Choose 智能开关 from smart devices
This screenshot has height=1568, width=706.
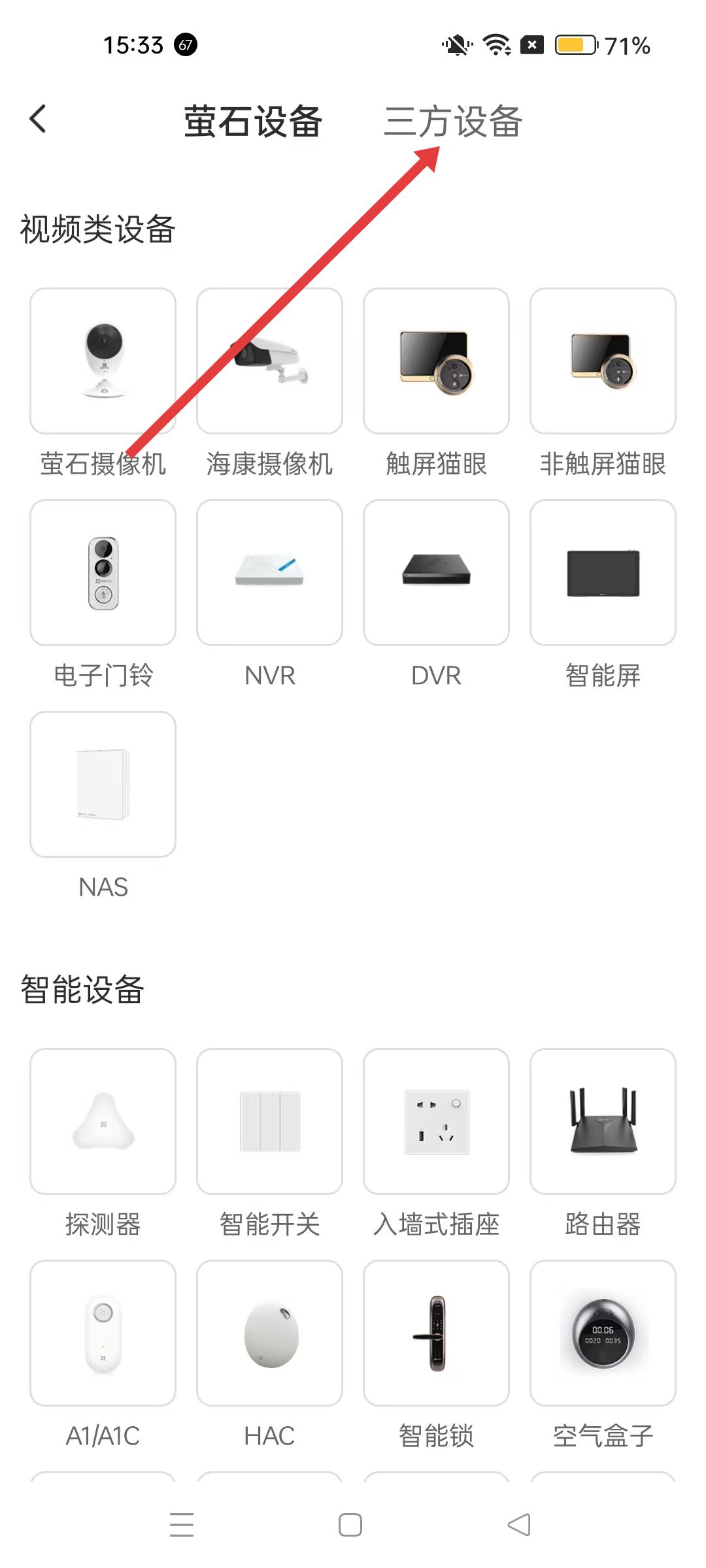coord(269,1122)
